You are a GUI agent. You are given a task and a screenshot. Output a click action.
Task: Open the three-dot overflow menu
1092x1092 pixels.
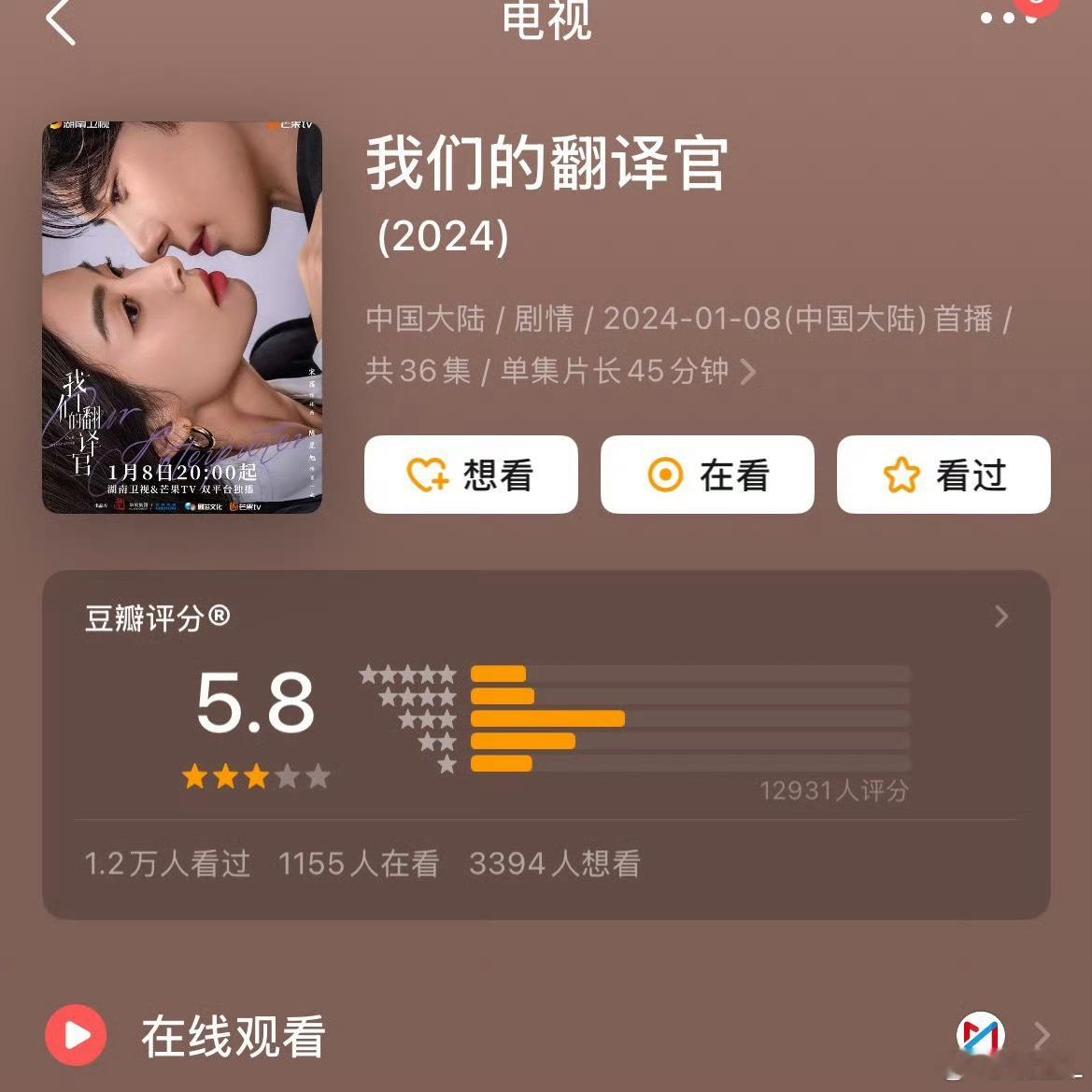[x=1007, y=19]
